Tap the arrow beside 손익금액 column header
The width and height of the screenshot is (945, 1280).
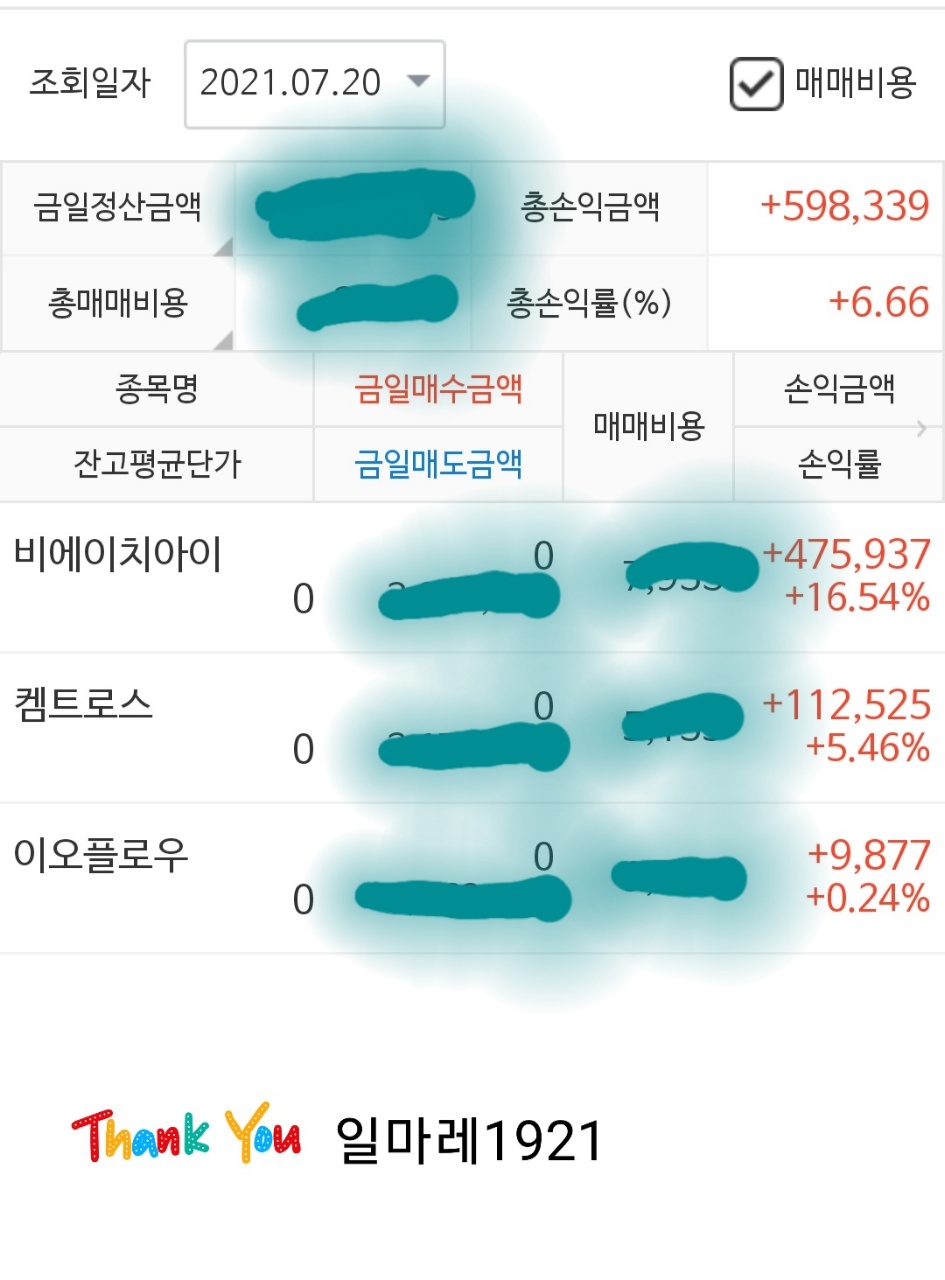point(922,429)
